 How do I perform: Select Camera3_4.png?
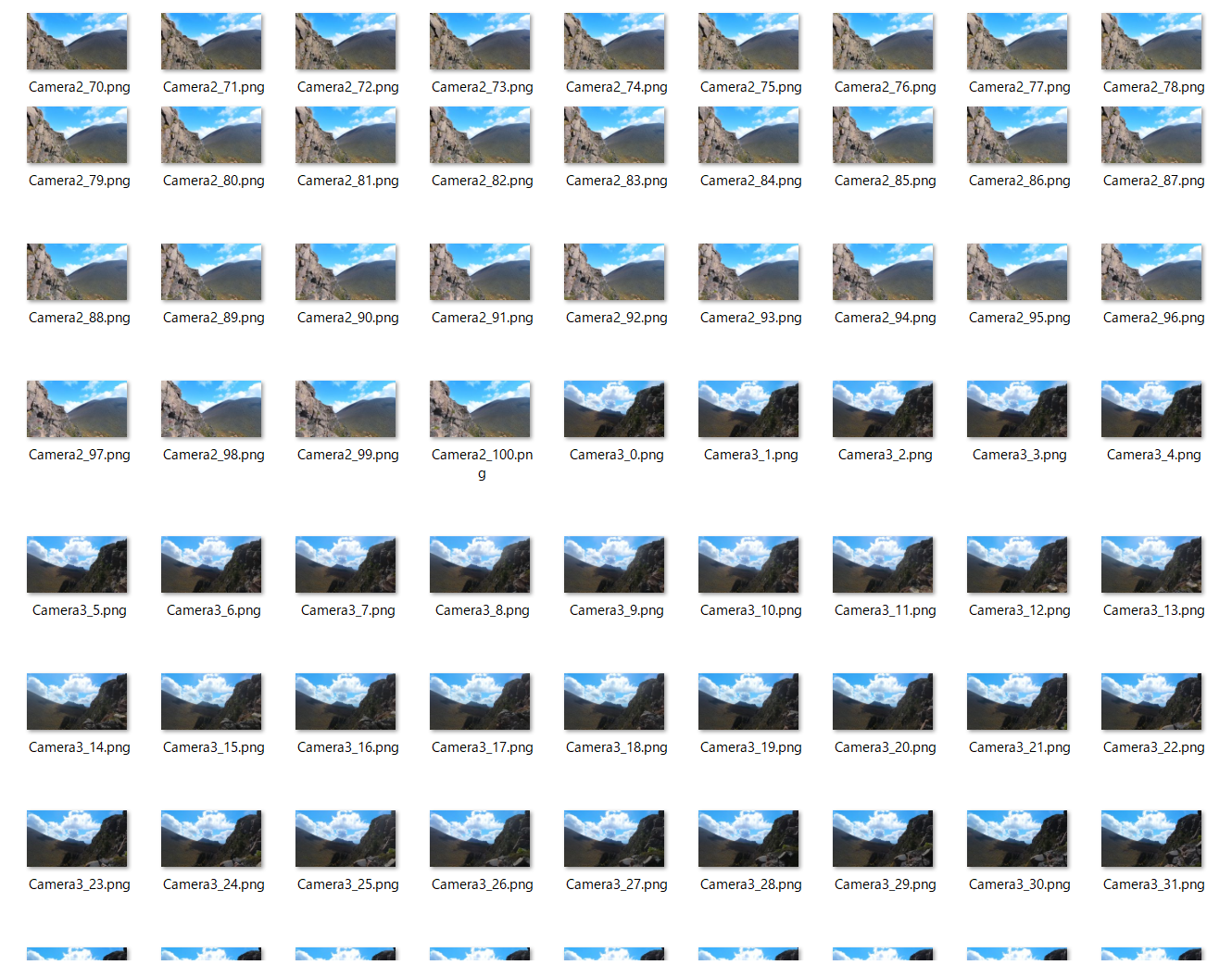(x=1152, y=409)
